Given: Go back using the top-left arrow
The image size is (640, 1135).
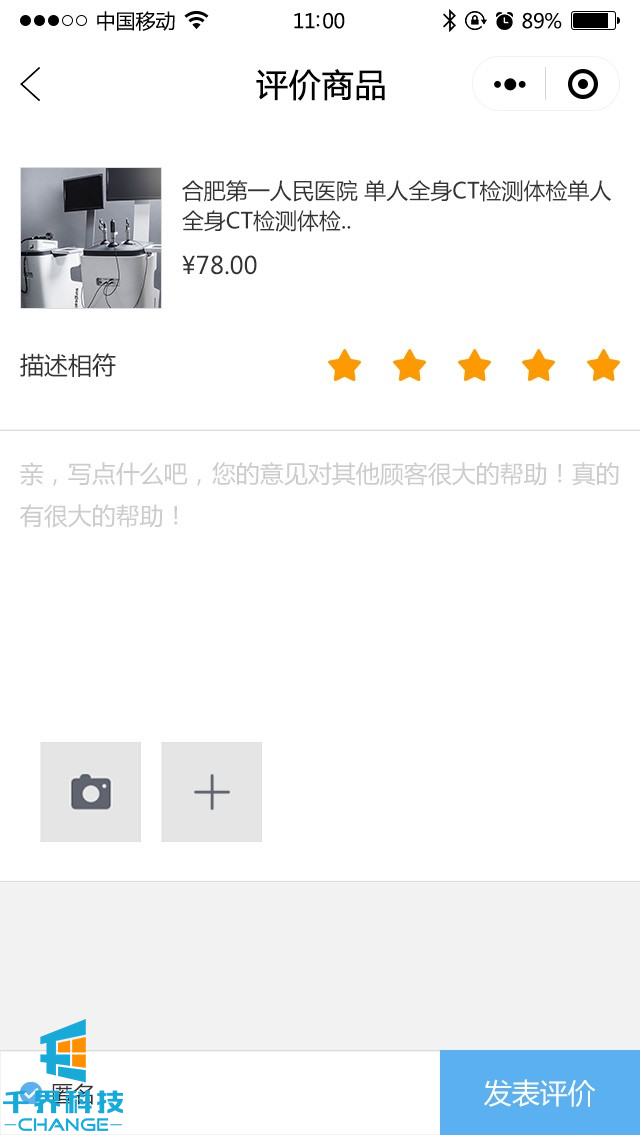Looking at the screenshot, I should tap(31, 85).
